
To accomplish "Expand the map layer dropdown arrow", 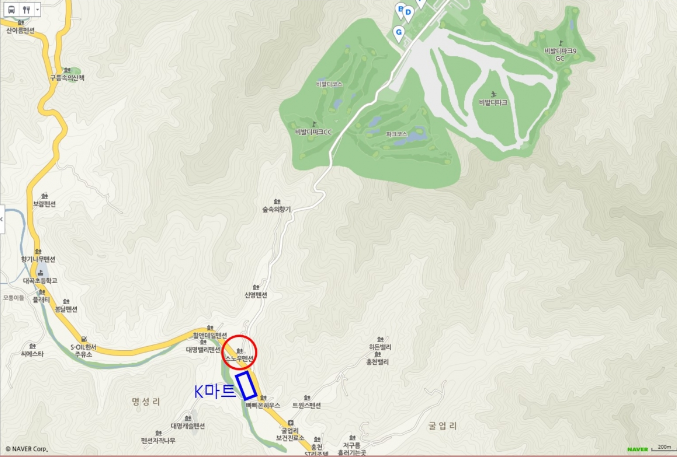I will coord(37,9).
